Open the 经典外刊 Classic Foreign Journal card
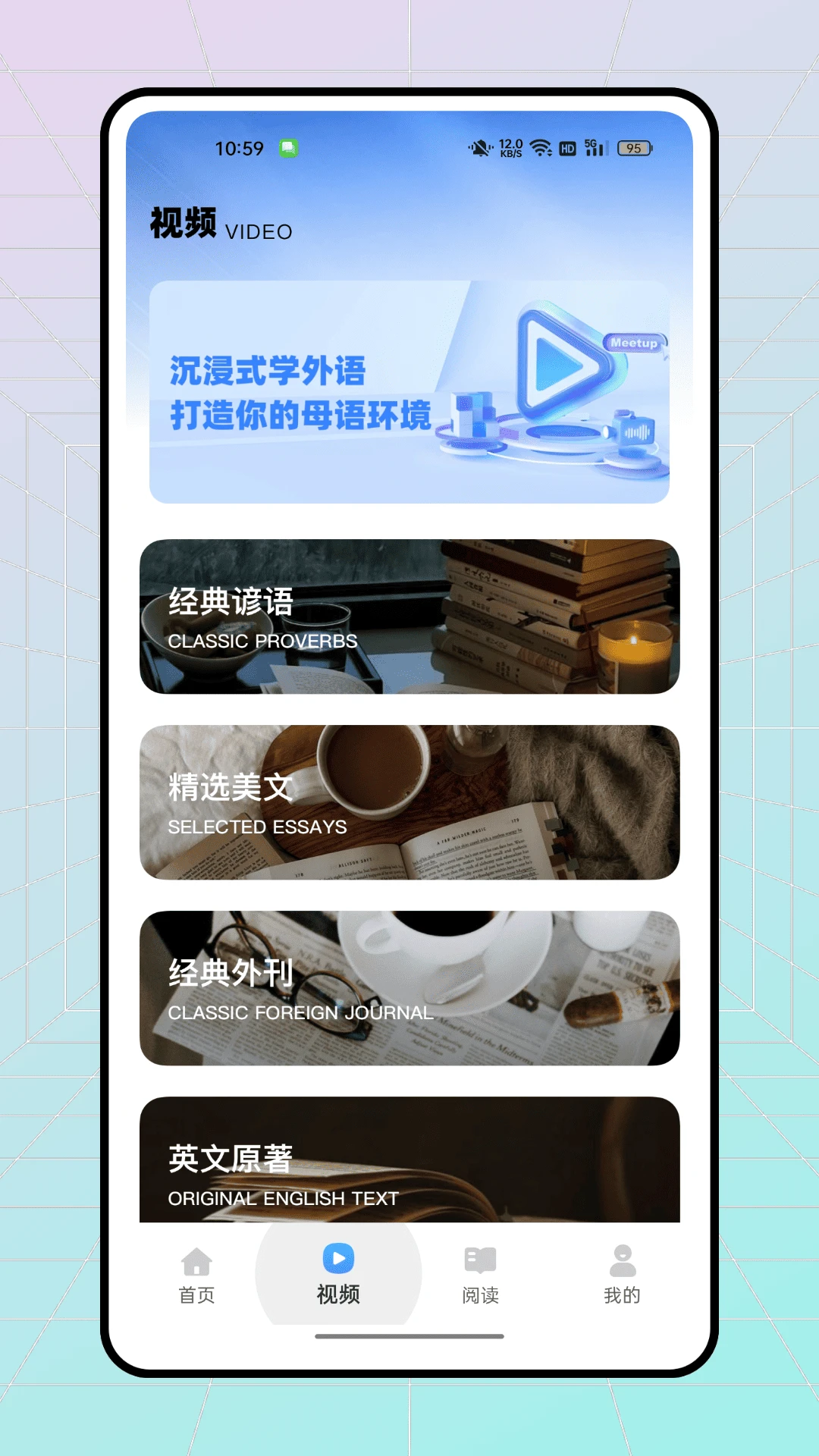 tap(409, 986)
